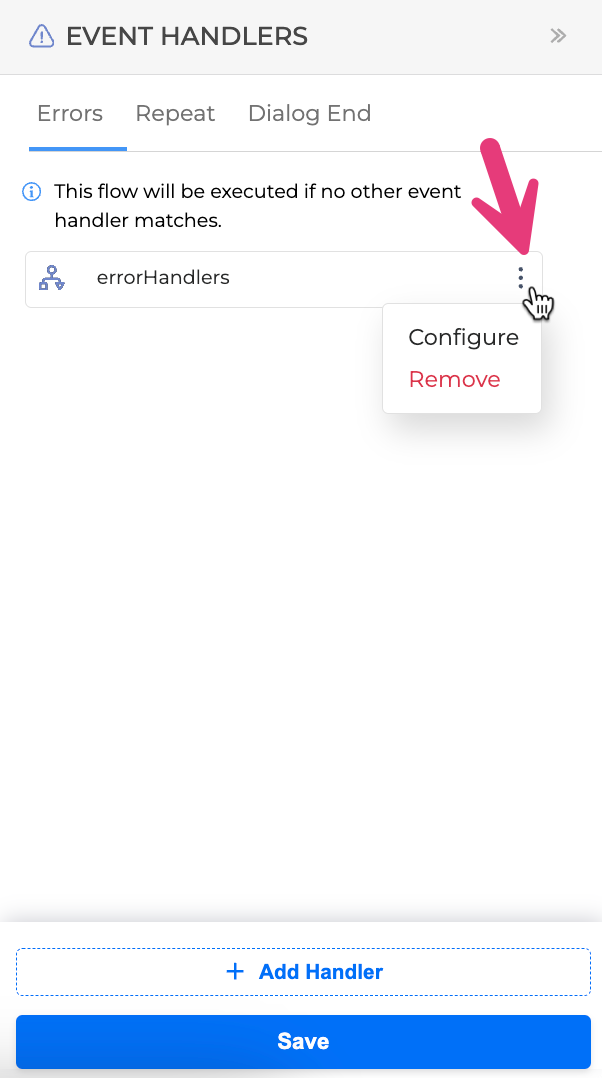602x1078 pixels.
Task: Switch to the Dialog End tab
Action: pos(309,114)
